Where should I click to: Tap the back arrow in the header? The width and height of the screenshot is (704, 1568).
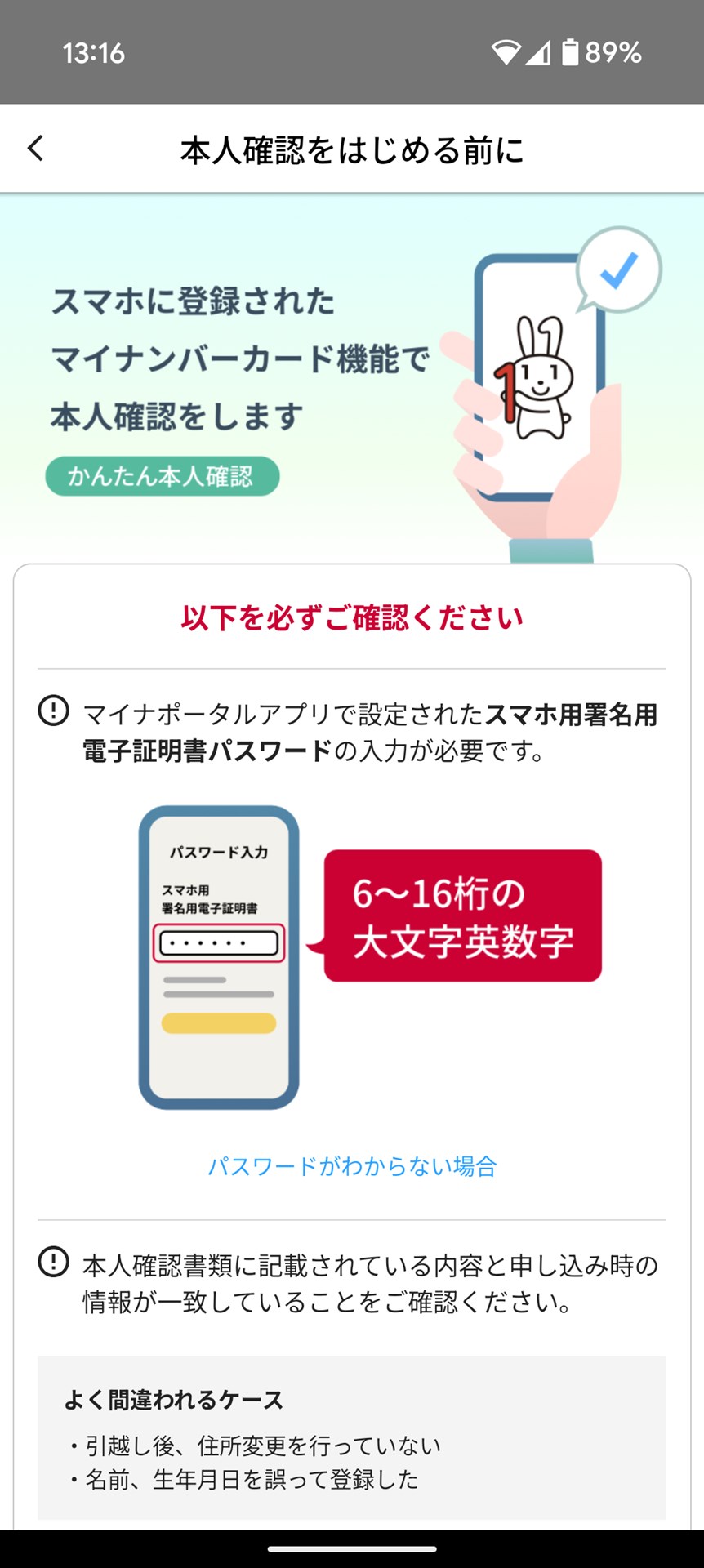tap(34, 149)
